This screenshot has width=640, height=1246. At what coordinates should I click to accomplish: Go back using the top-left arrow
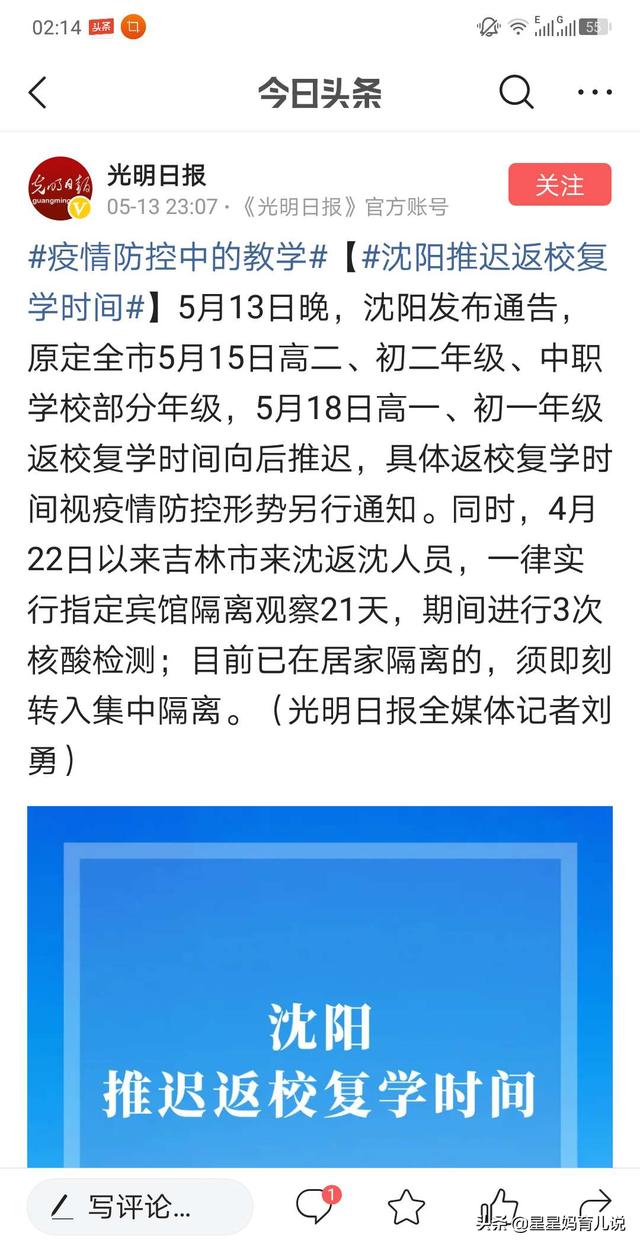pyautogui.click(x=38, y=93)
